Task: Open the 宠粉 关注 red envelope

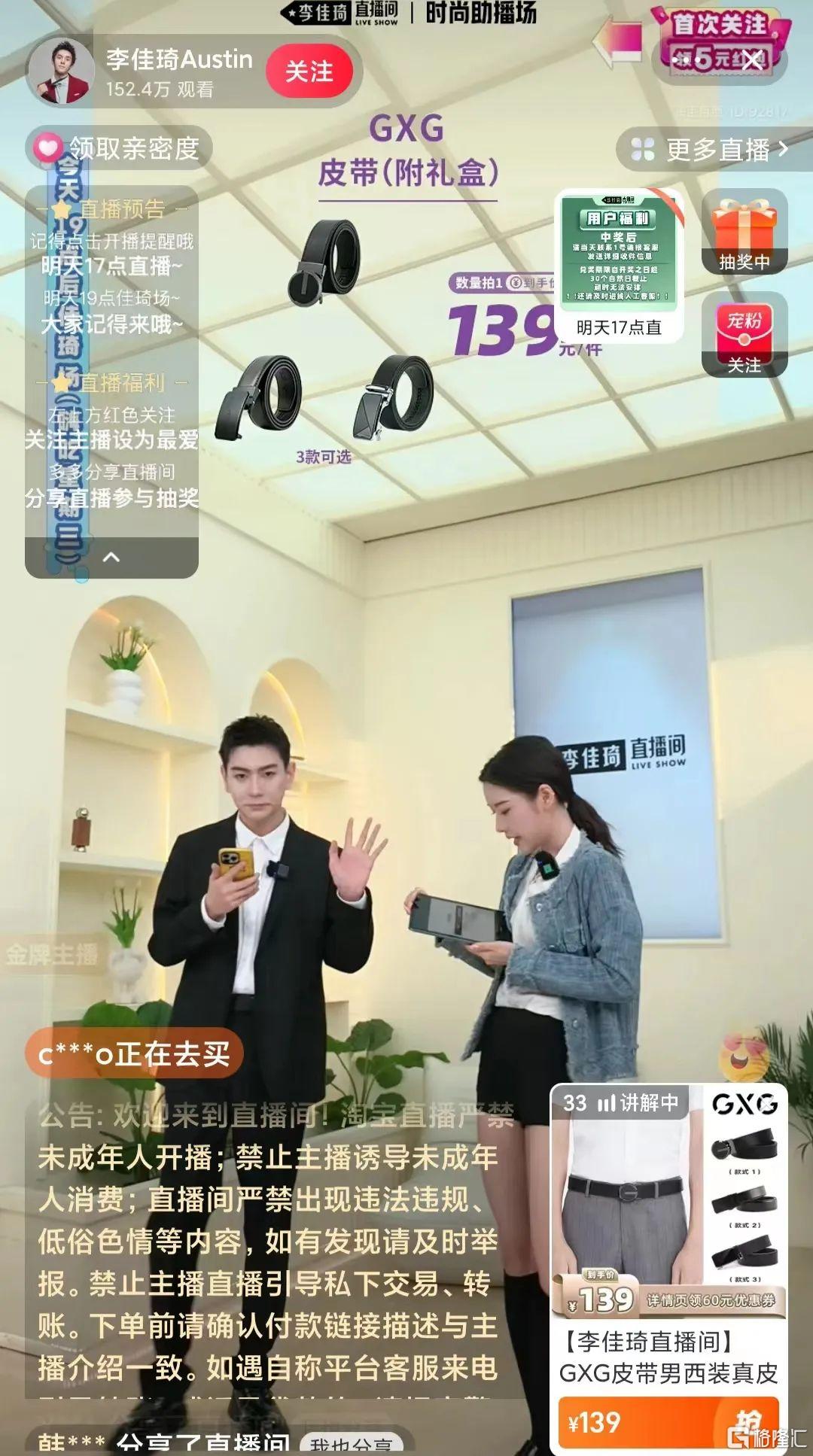Action: coord(744,335)
